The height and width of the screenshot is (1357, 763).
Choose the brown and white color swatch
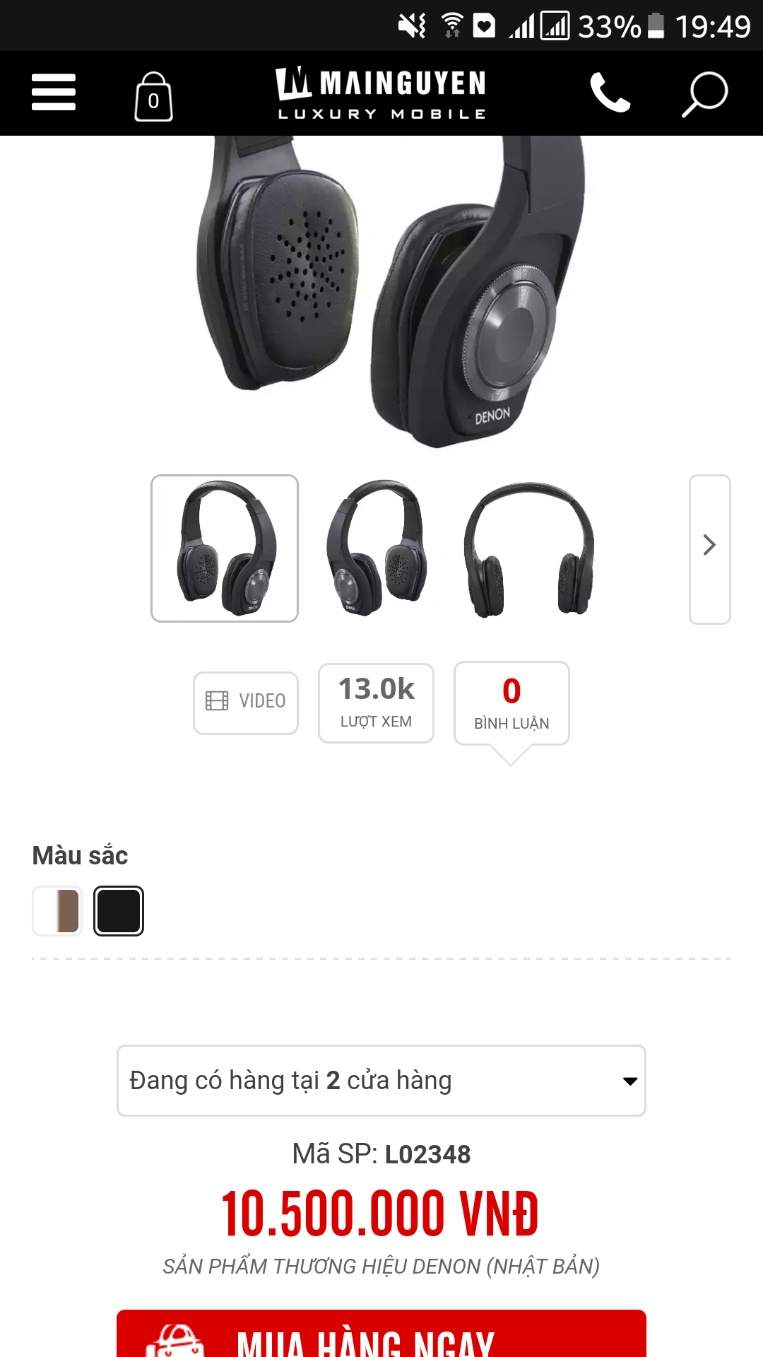pyautogui.click(x=57, y=911)
